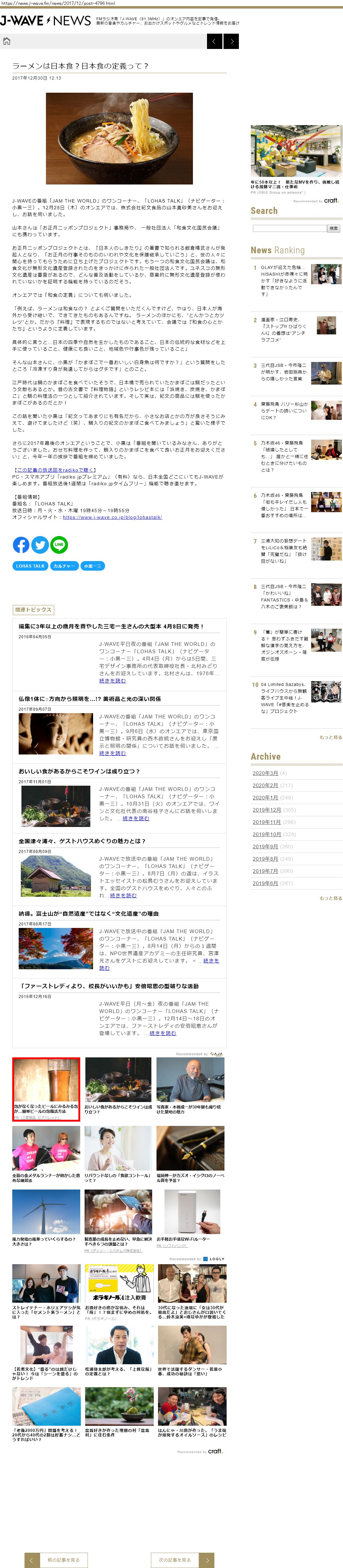Share article on LINE
The image size is (343, 1568).
pyautogui.click(x=58, y=545)
